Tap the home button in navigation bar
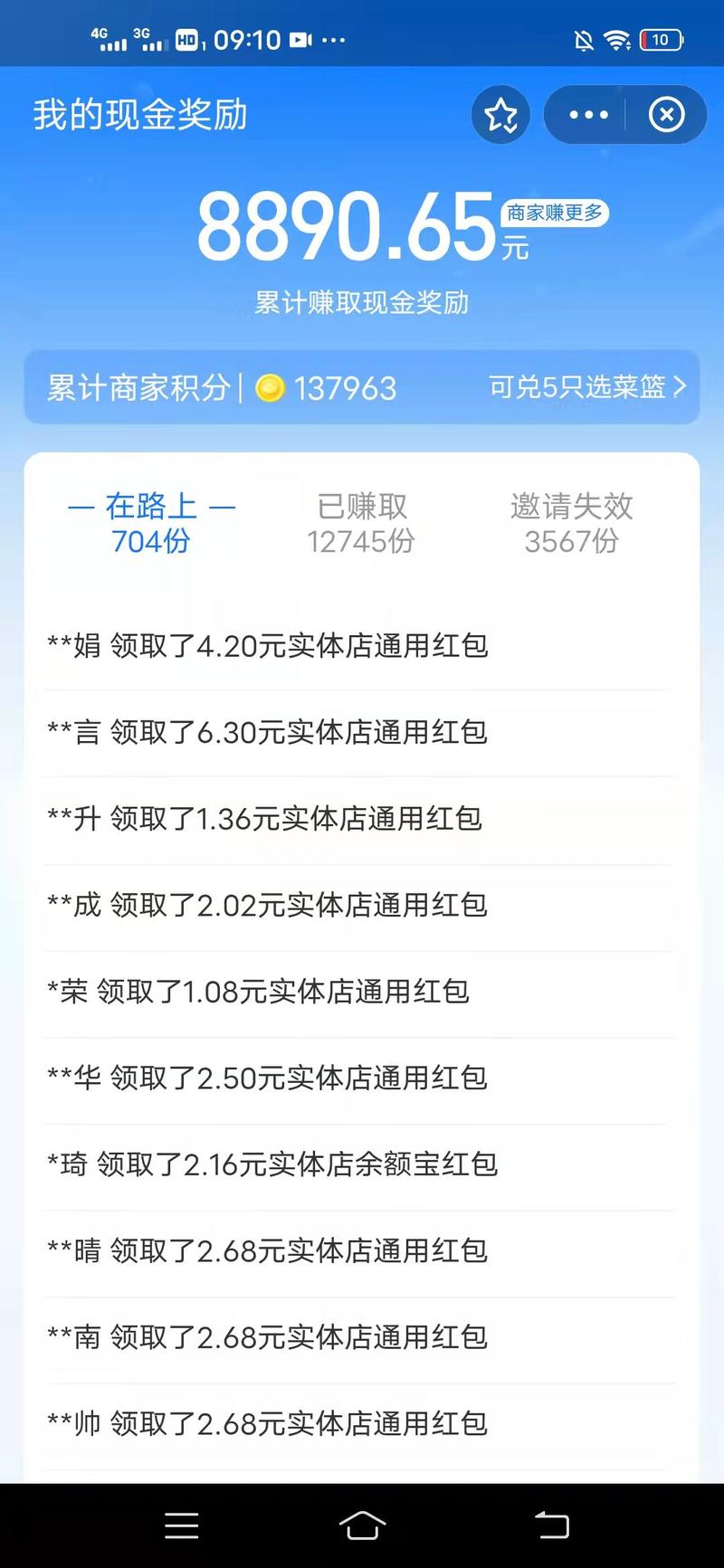The height and width of the screenshot is (1568, 724). tap(362, 1525)
